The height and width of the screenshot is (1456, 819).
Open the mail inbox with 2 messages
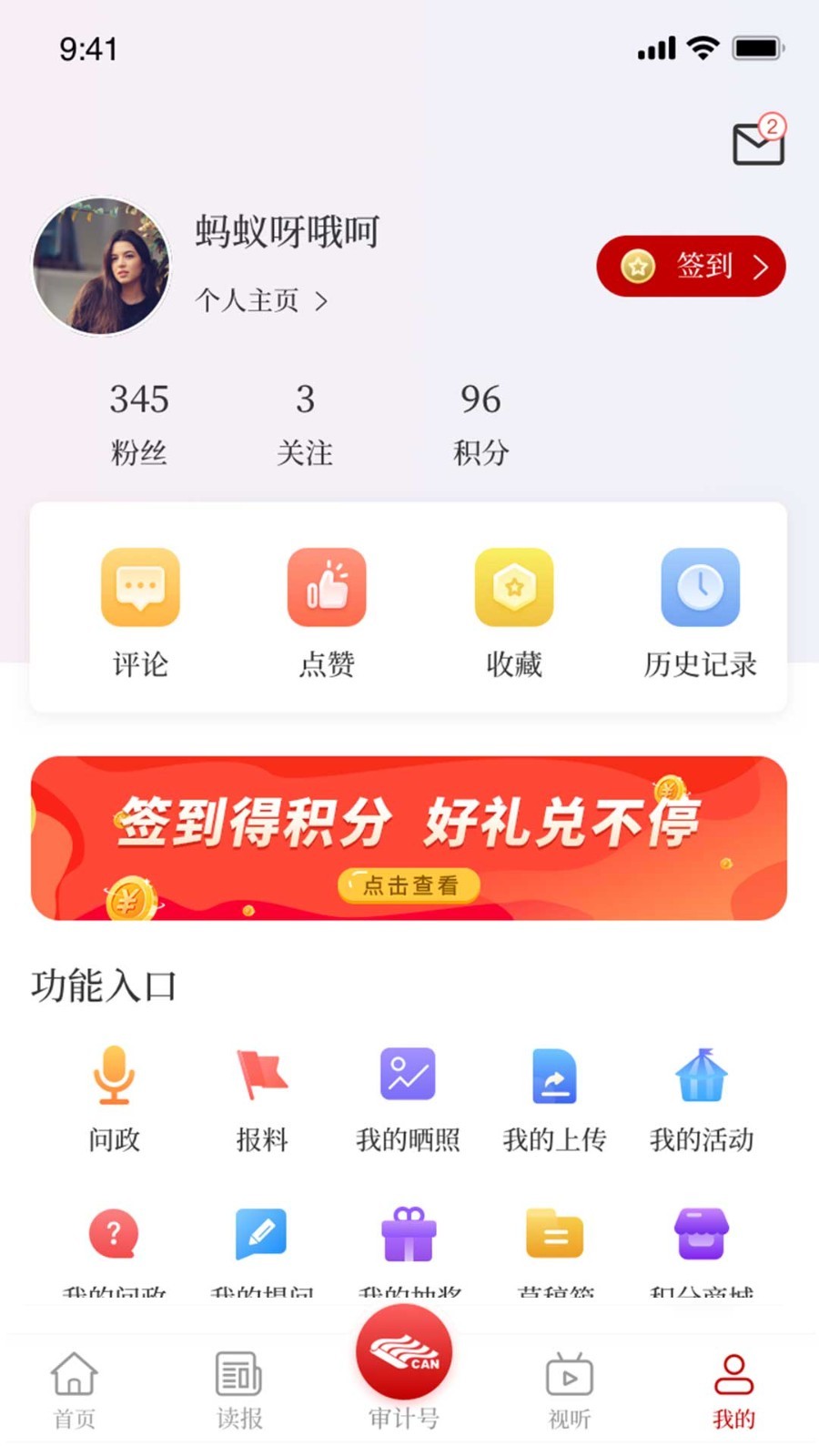click(758, 144)
